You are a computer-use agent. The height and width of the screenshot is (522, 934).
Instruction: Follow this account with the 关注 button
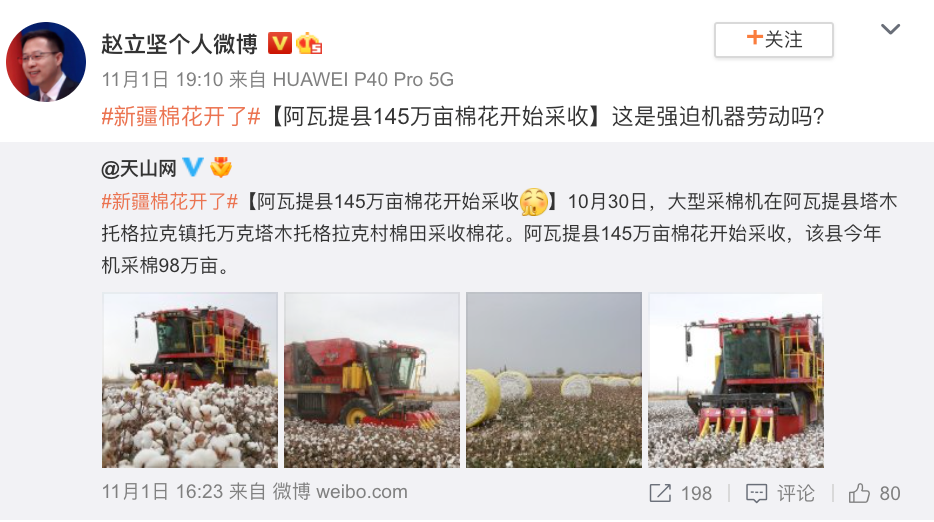tap(773, 40)
